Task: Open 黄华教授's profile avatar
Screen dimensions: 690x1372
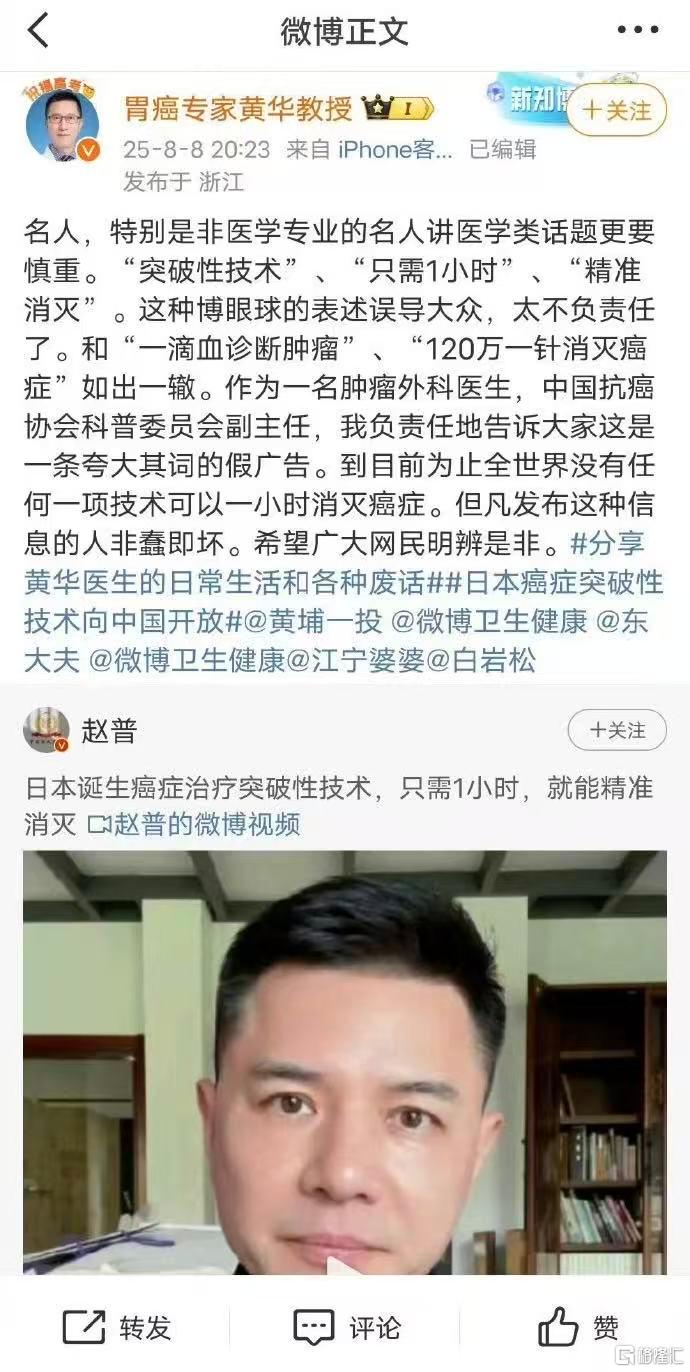Action: (x=61, y=125)
